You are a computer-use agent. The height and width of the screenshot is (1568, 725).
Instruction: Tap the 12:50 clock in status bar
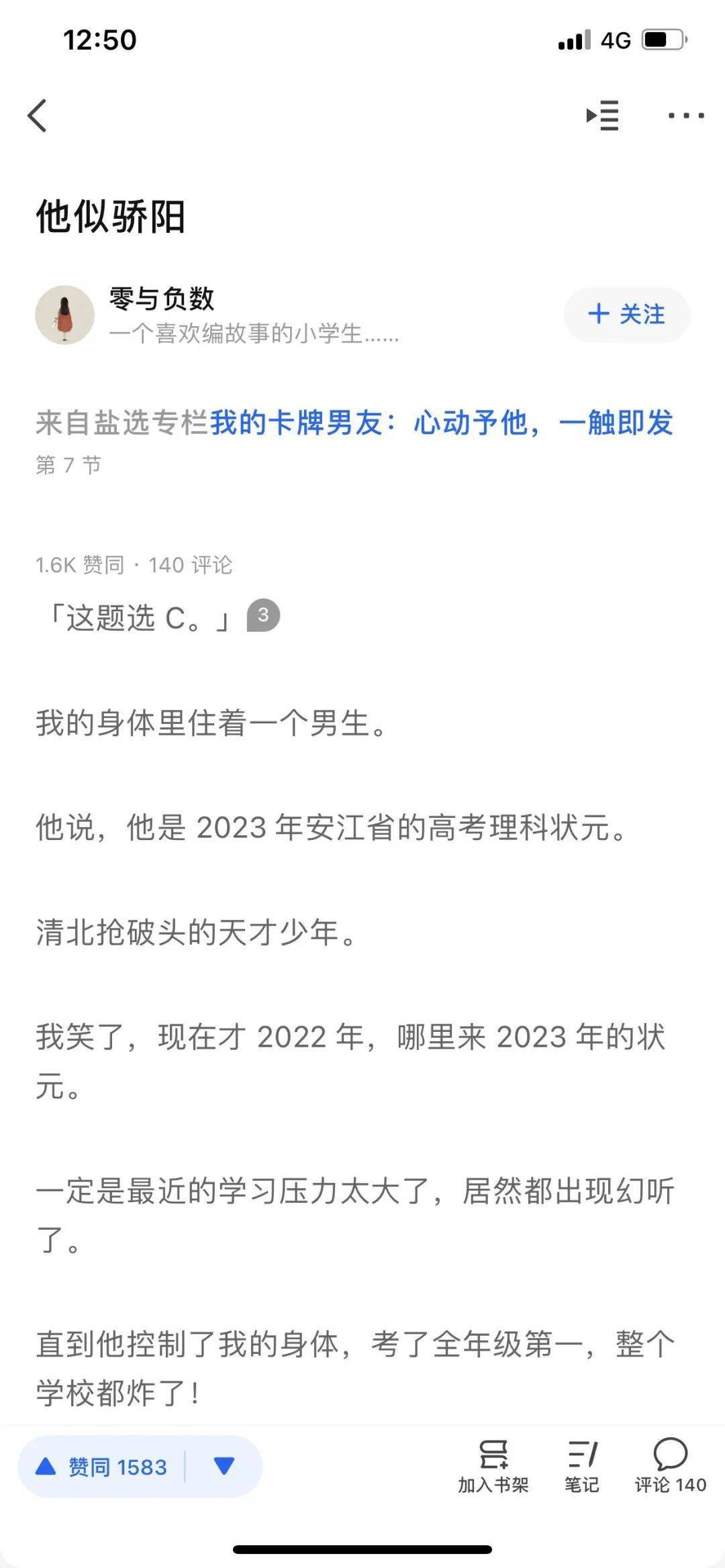pyautogui.click(x=98, y=40)
